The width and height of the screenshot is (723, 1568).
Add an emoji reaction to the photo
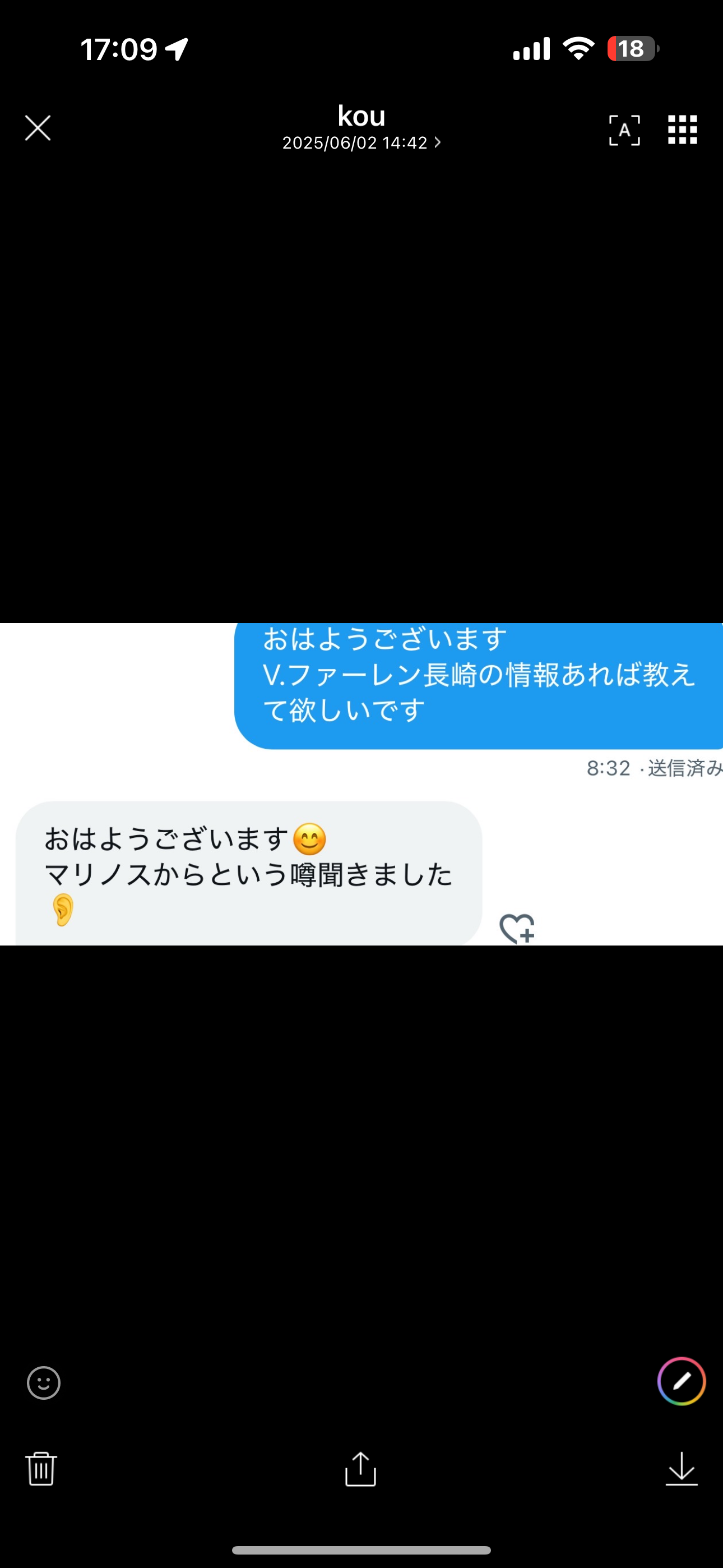pos(44,1383)
